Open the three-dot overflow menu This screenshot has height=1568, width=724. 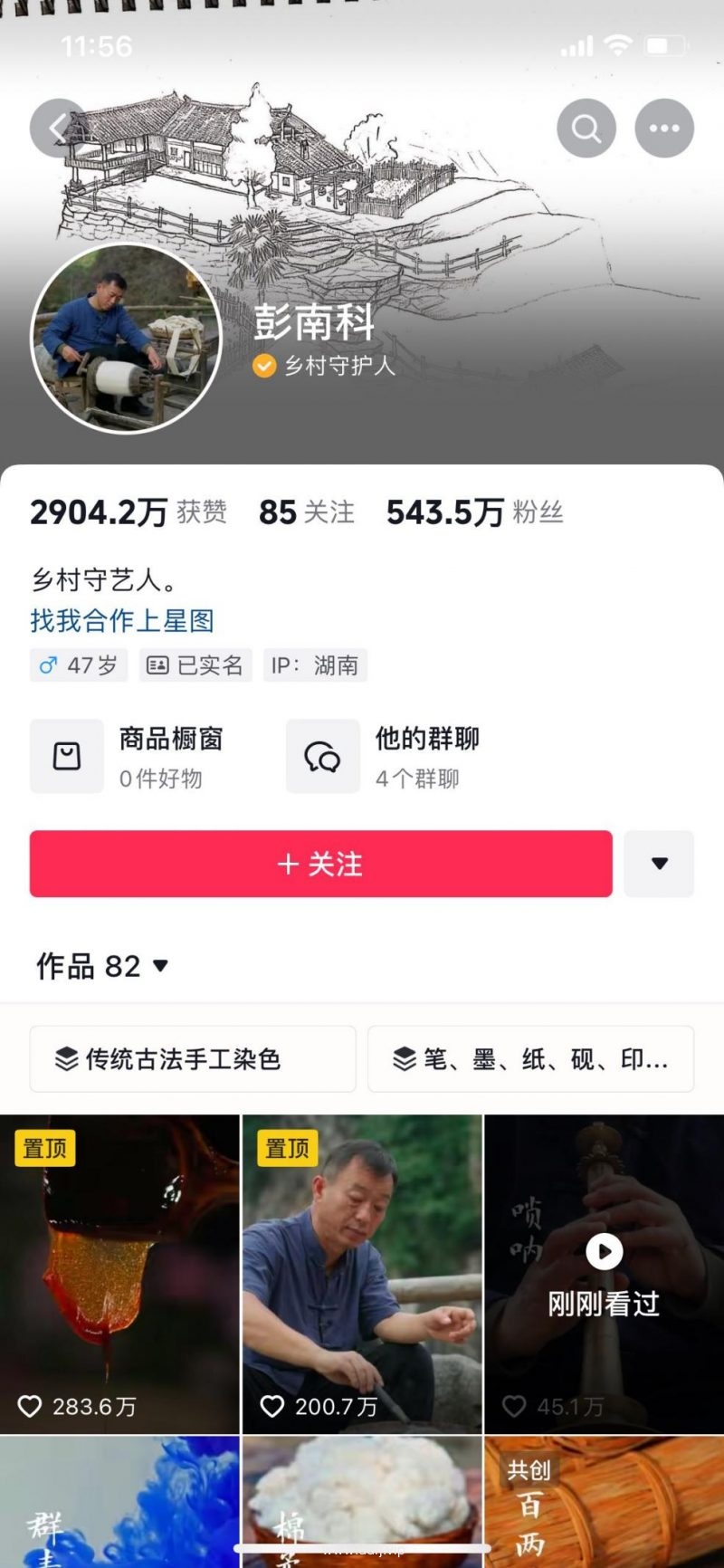[663, 129]
